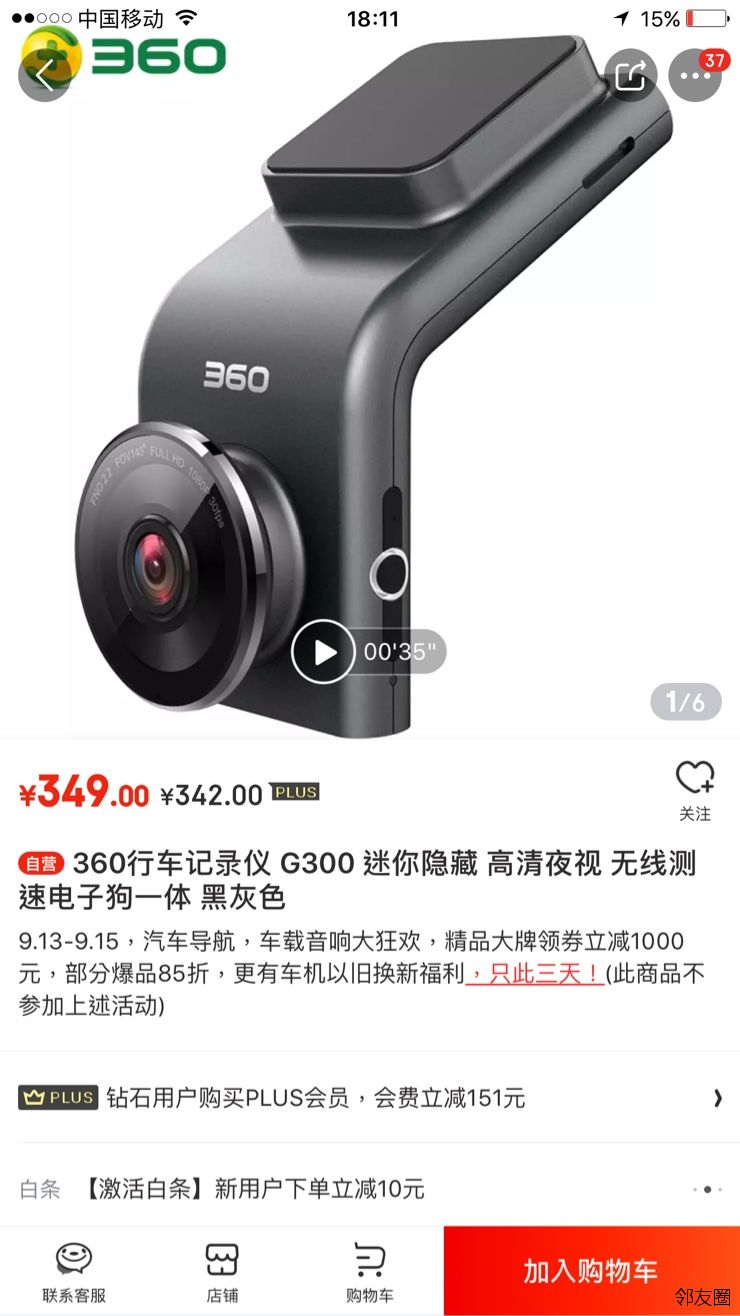Visit the store (店铺)

[222, 1272]
